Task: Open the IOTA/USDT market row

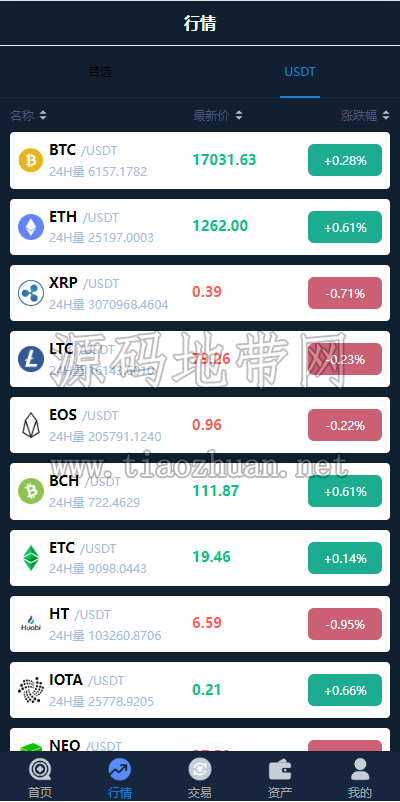Action: coord(200,690)
